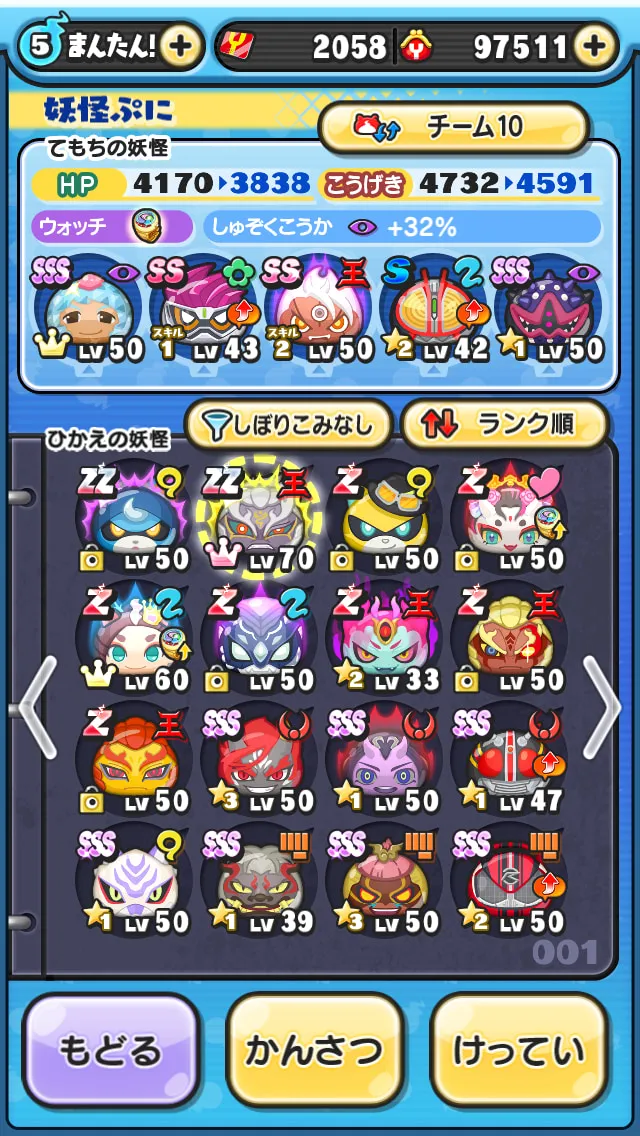Tap もどる to go back
Viewport: 640px width, 1136px height.
pos(110,1050)
